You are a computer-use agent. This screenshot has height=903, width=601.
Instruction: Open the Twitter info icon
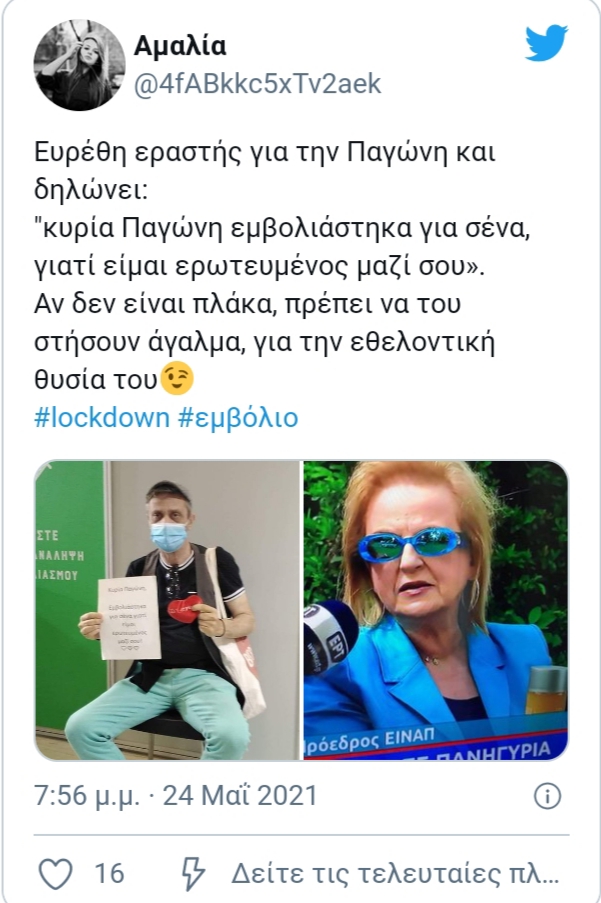[x=546, y=796]
